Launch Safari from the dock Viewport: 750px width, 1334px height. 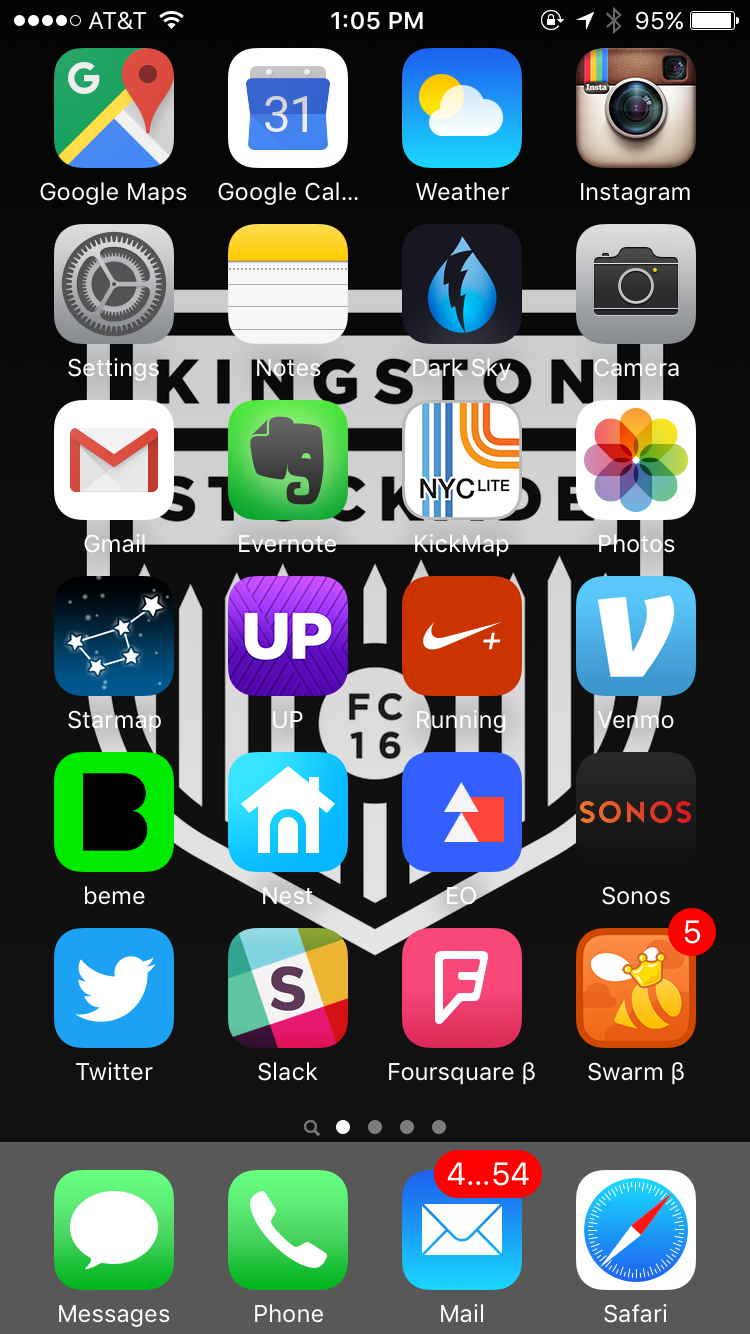[x=636, y=1230]
